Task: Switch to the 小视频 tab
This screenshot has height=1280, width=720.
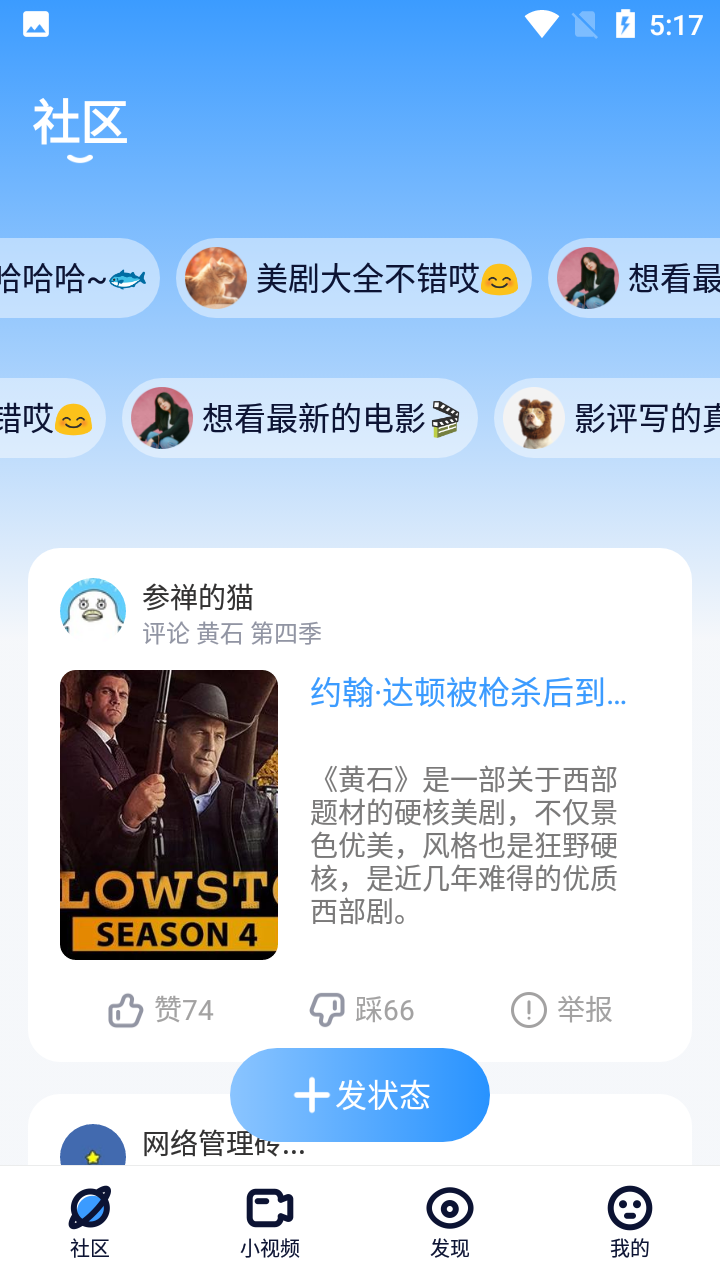Action: pyautogui.click(x=268, y=1220)
